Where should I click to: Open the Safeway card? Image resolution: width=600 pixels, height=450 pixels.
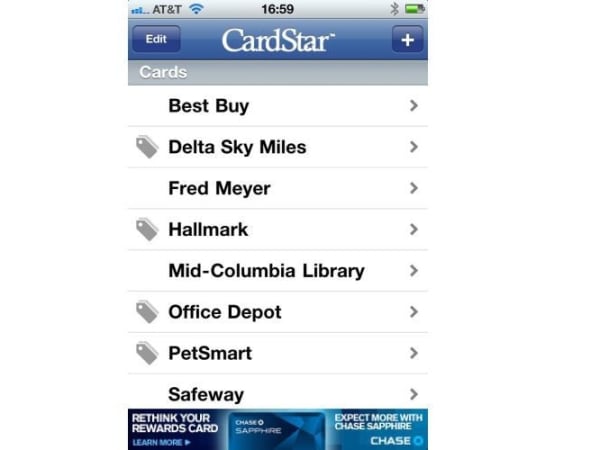click(x=277, y=394)
